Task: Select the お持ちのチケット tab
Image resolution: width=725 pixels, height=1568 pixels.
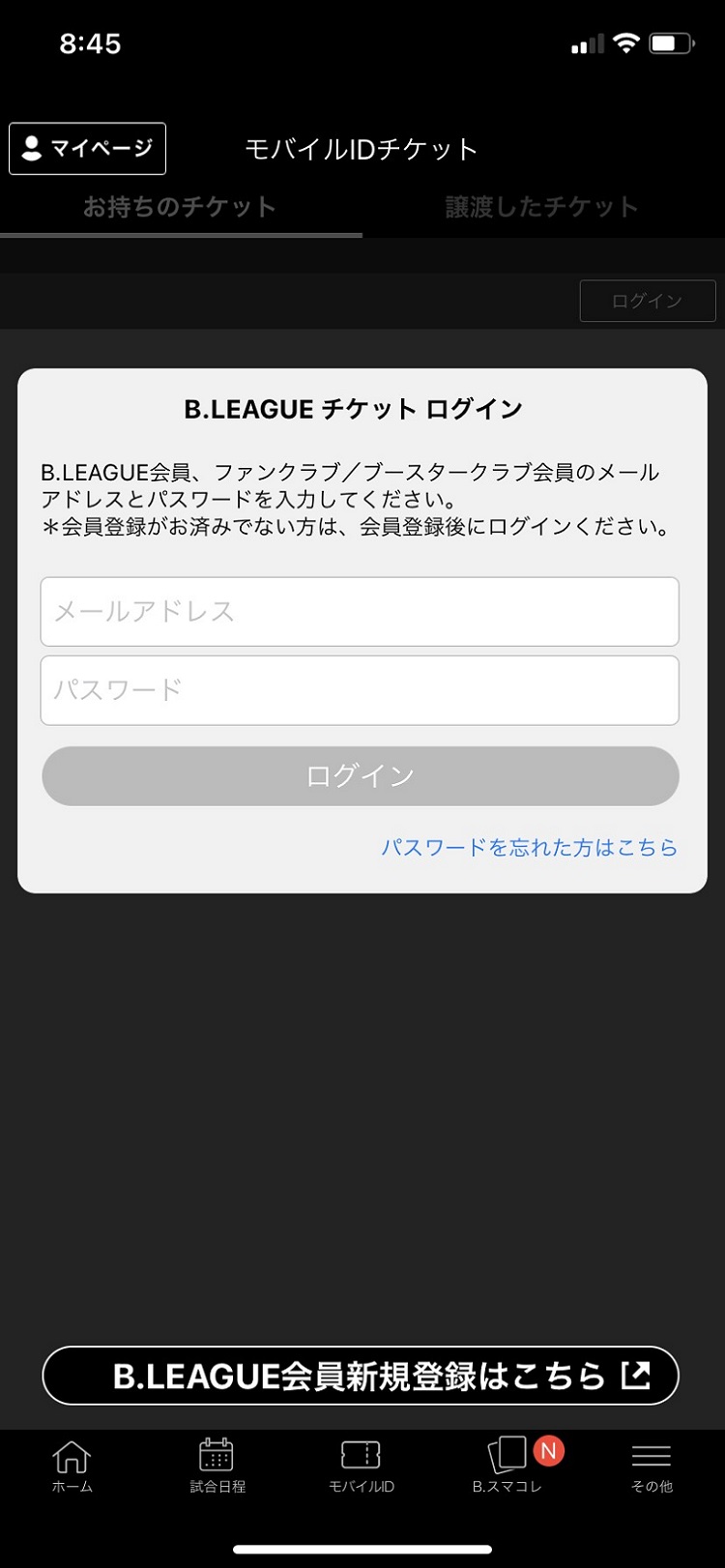Action: 180,206
